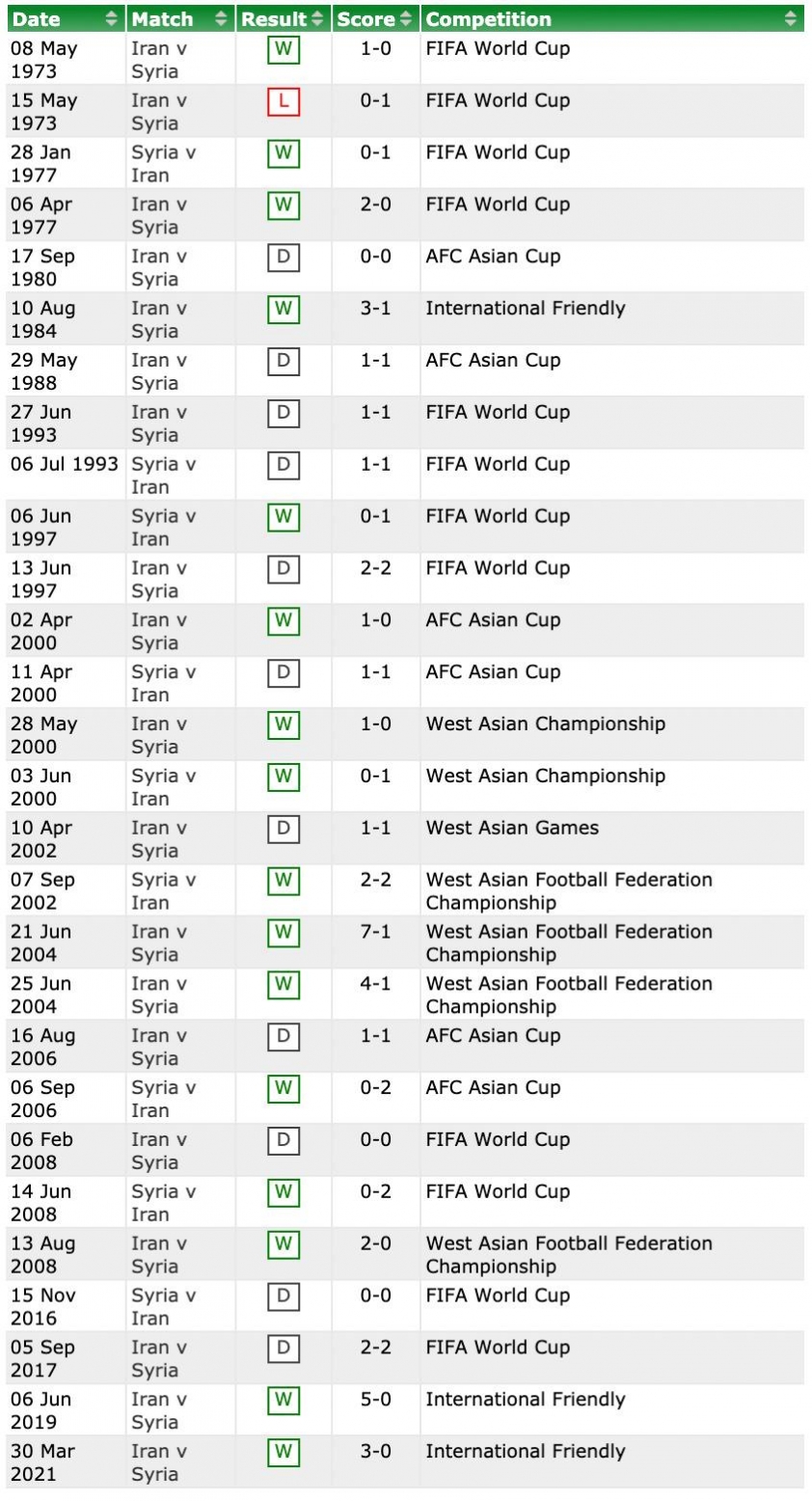
Task: Tap the Score column header to sort
Action: tap(374, 18)
